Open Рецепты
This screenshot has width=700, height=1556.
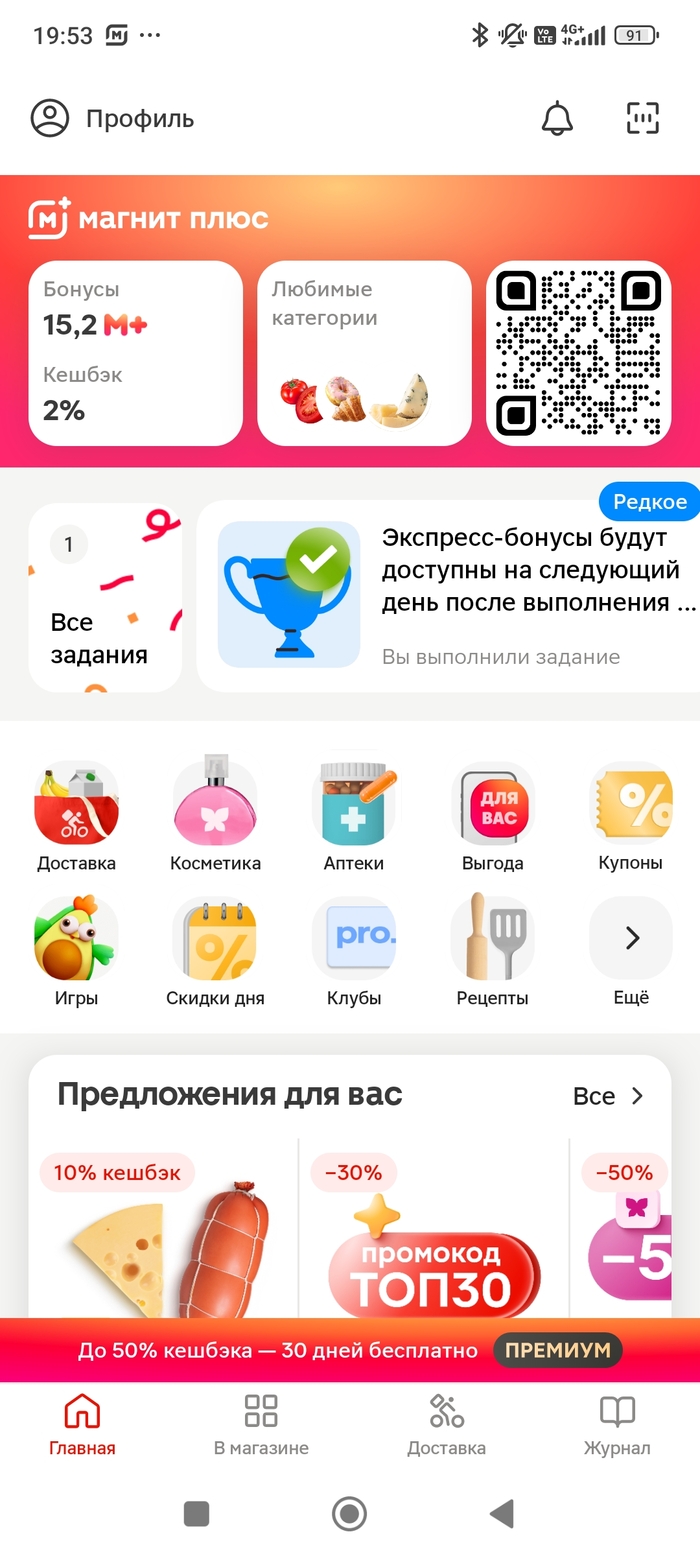tap(493, 951)
